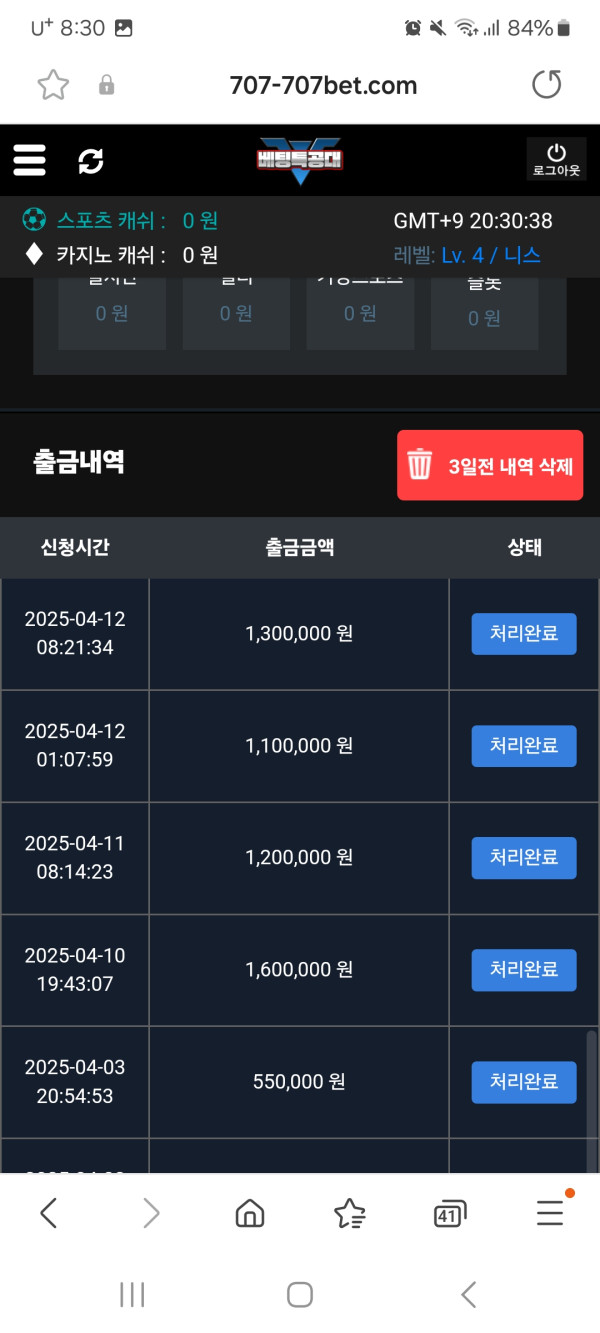
Task: Show the 41 open tabs
Action: (x=450, y=1214)
